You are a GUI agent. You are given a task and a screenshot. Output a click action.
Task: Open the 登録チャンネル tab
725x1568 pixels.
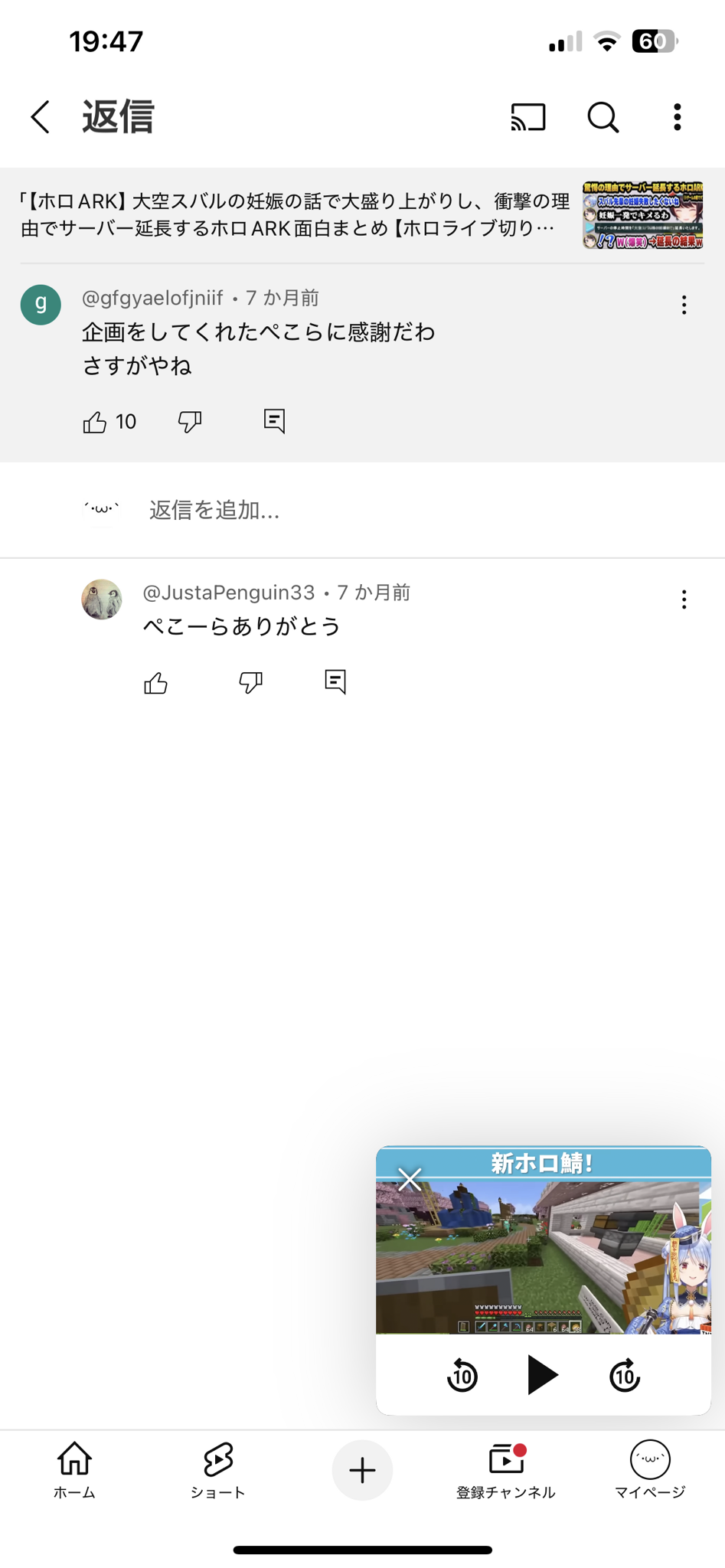click(505, 1468)
